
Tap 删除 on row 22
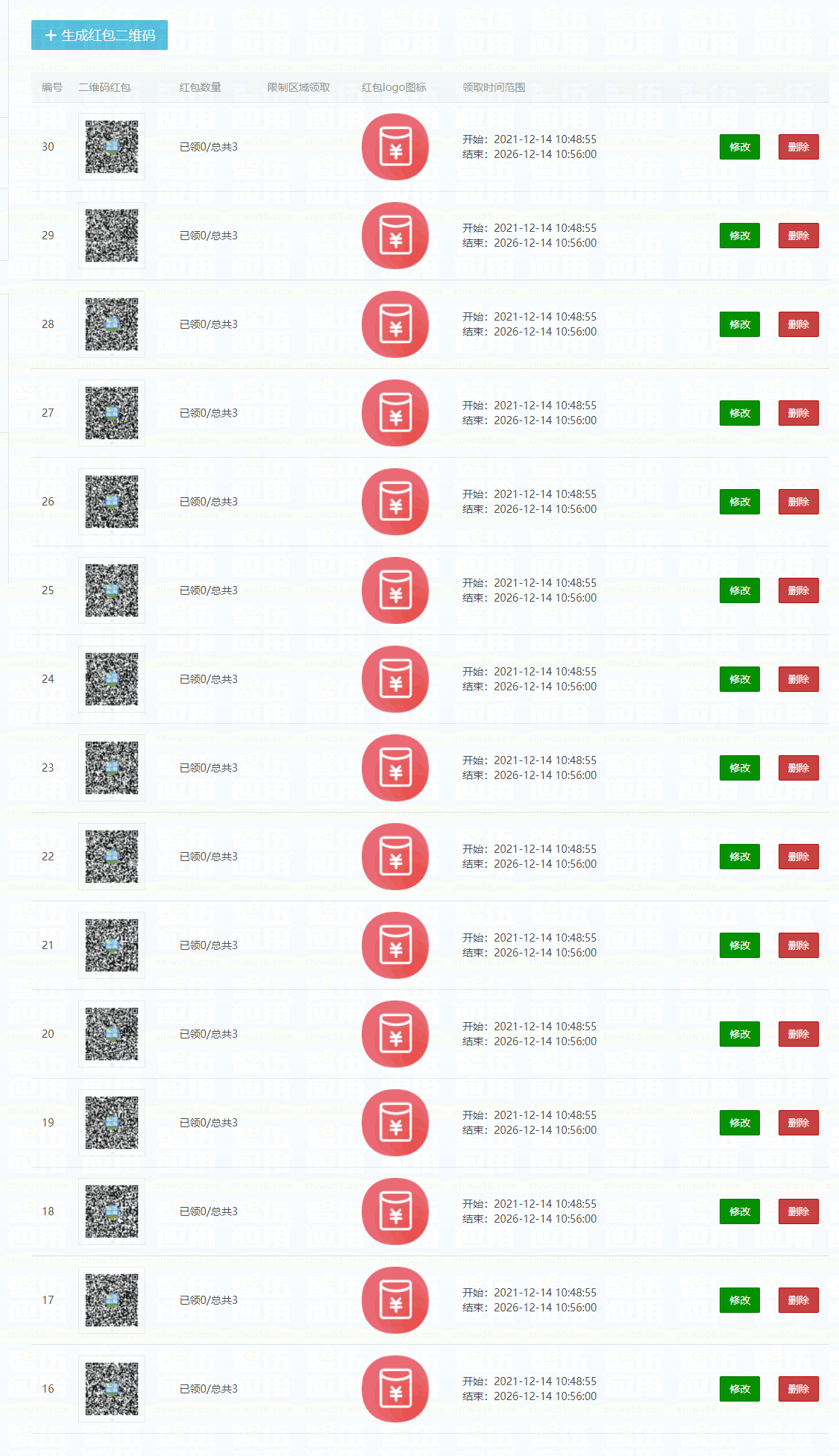click(798, 857)
